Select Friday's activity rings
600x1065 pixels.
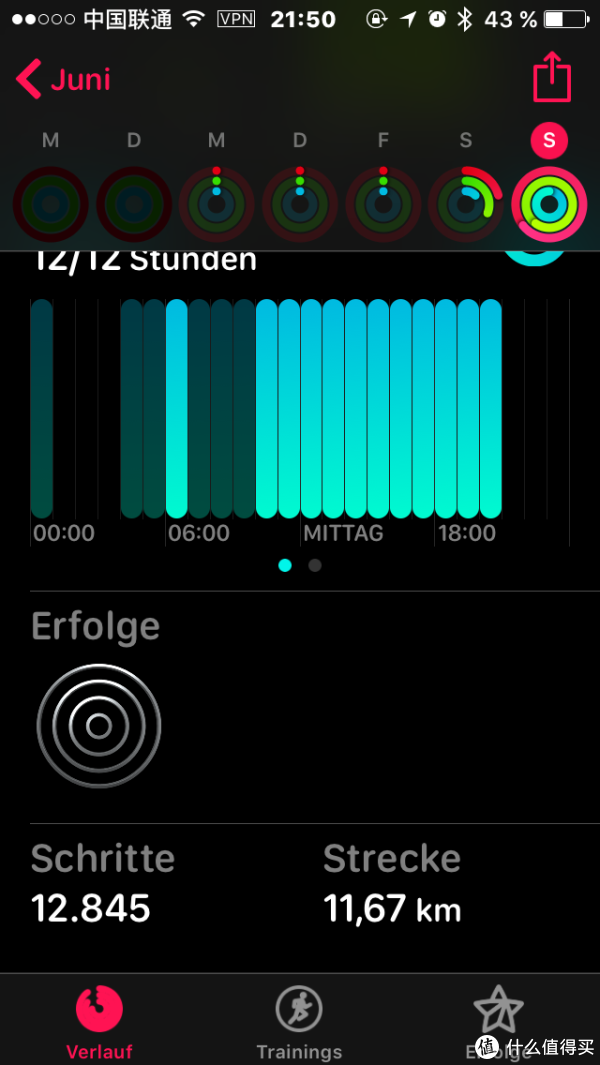click(x=383, y=204)
